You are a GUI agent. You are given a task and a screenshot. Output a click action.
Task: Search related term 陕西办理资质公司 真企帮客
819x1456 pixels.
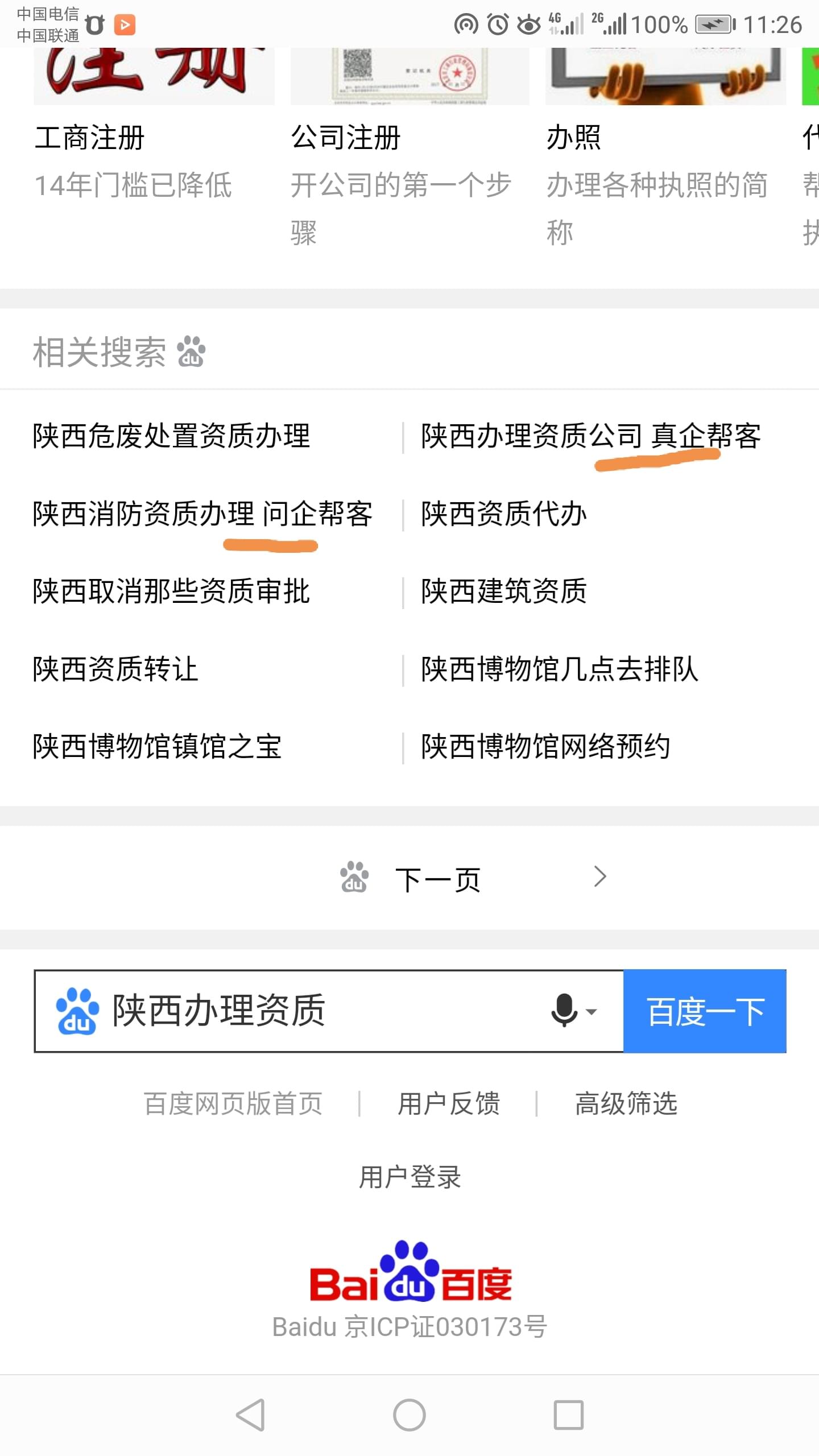[591, 436]
